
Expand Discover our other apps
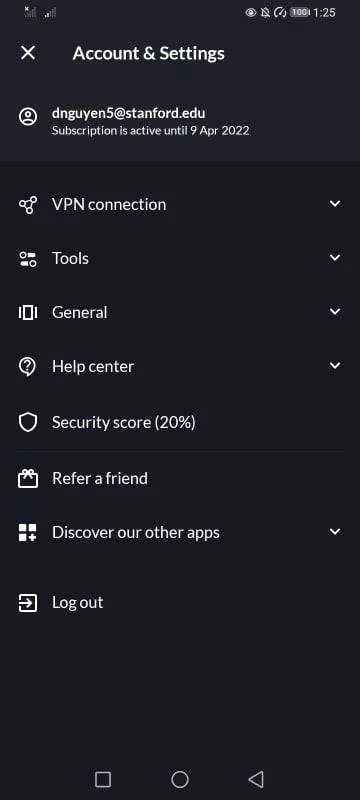point(180,532)
